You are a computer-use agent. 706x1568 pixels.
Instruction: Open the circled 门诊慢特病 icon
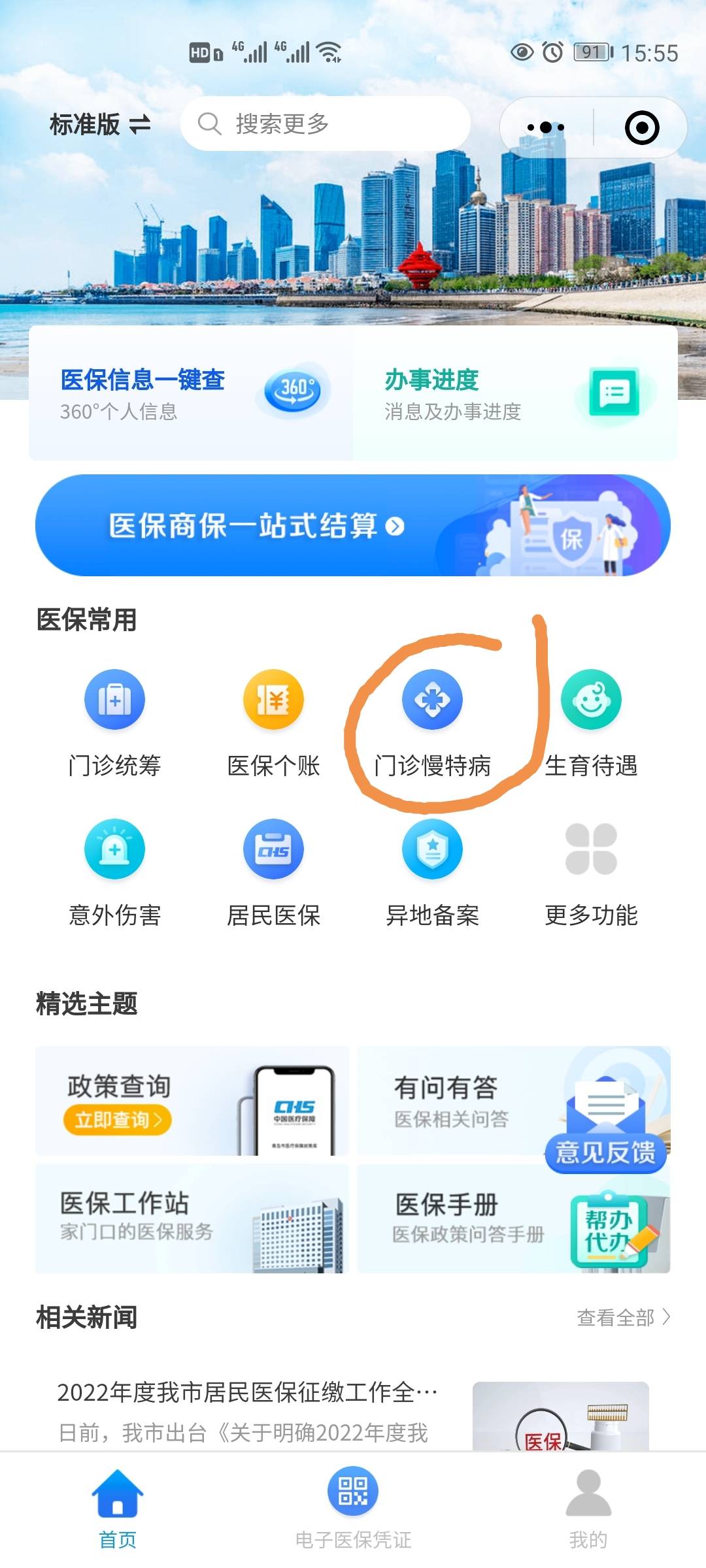click(x=431, y=698)
